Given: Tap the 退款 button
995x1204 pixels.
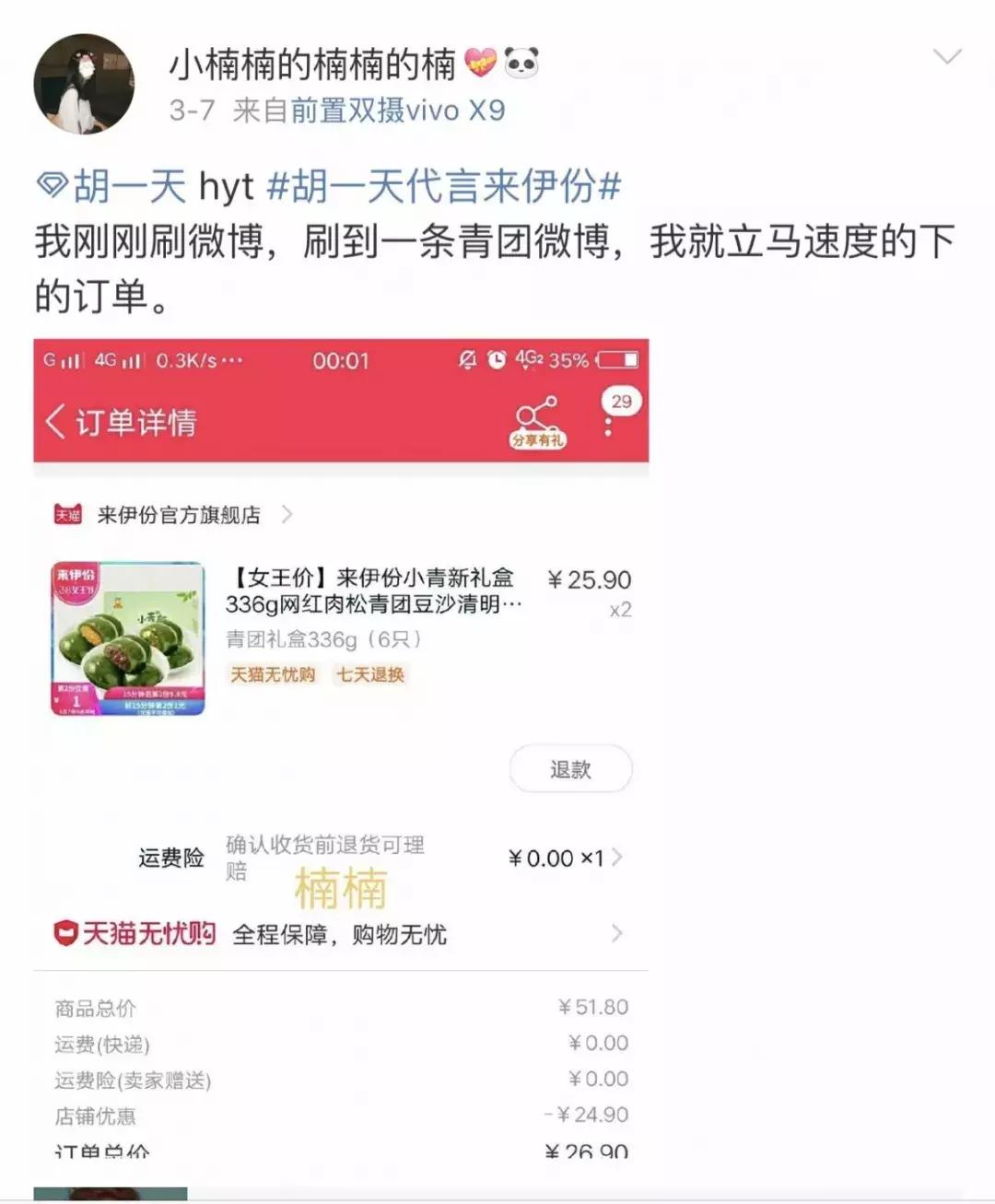Looking at the screenshot, I should click(569, 768).
